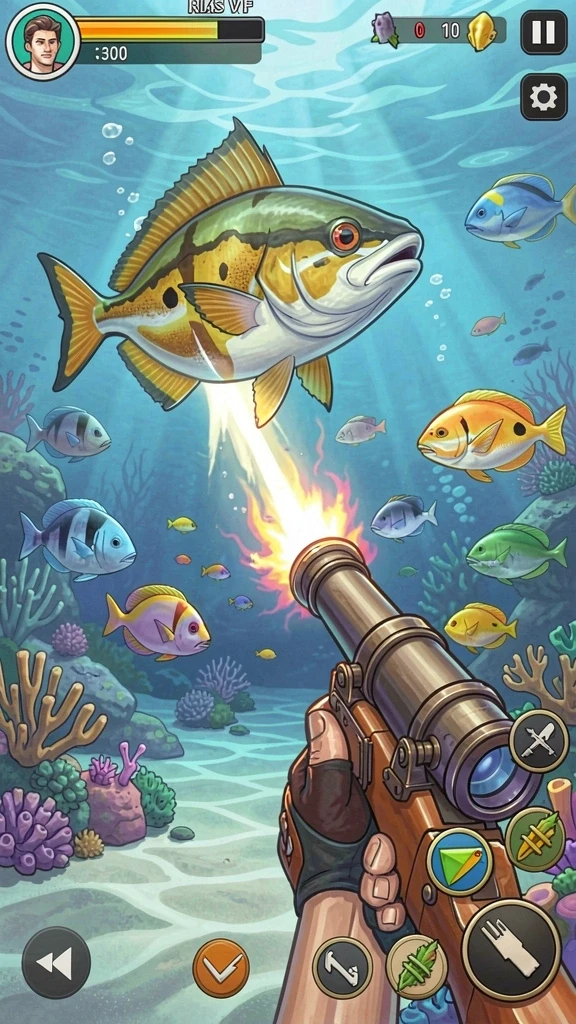Select the green leaf bait button
The image size is (576, 1024).
tap(417, 967)
